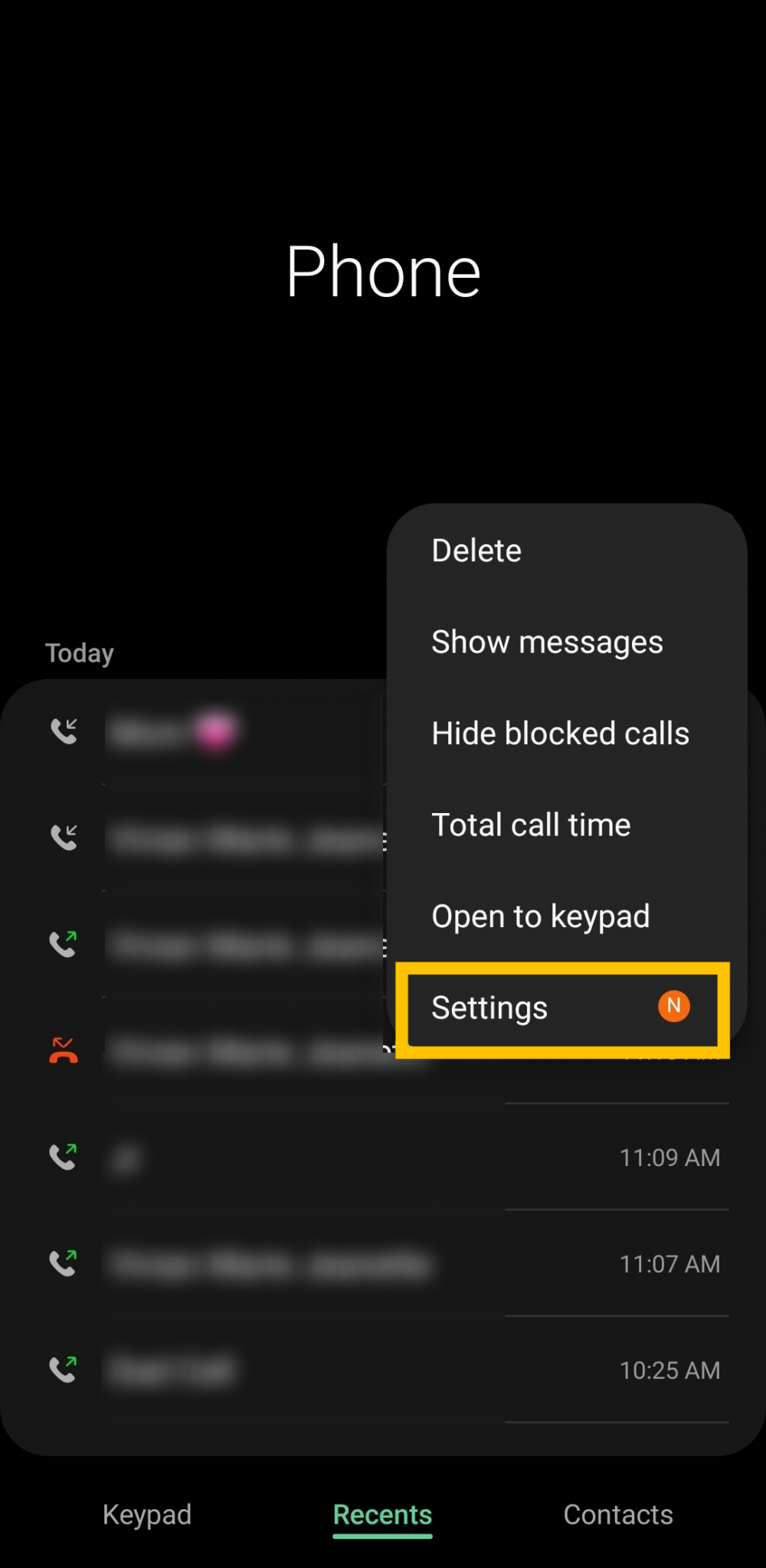
Task: Click the incoming call icon on second entry
Action: coord(64,836)
